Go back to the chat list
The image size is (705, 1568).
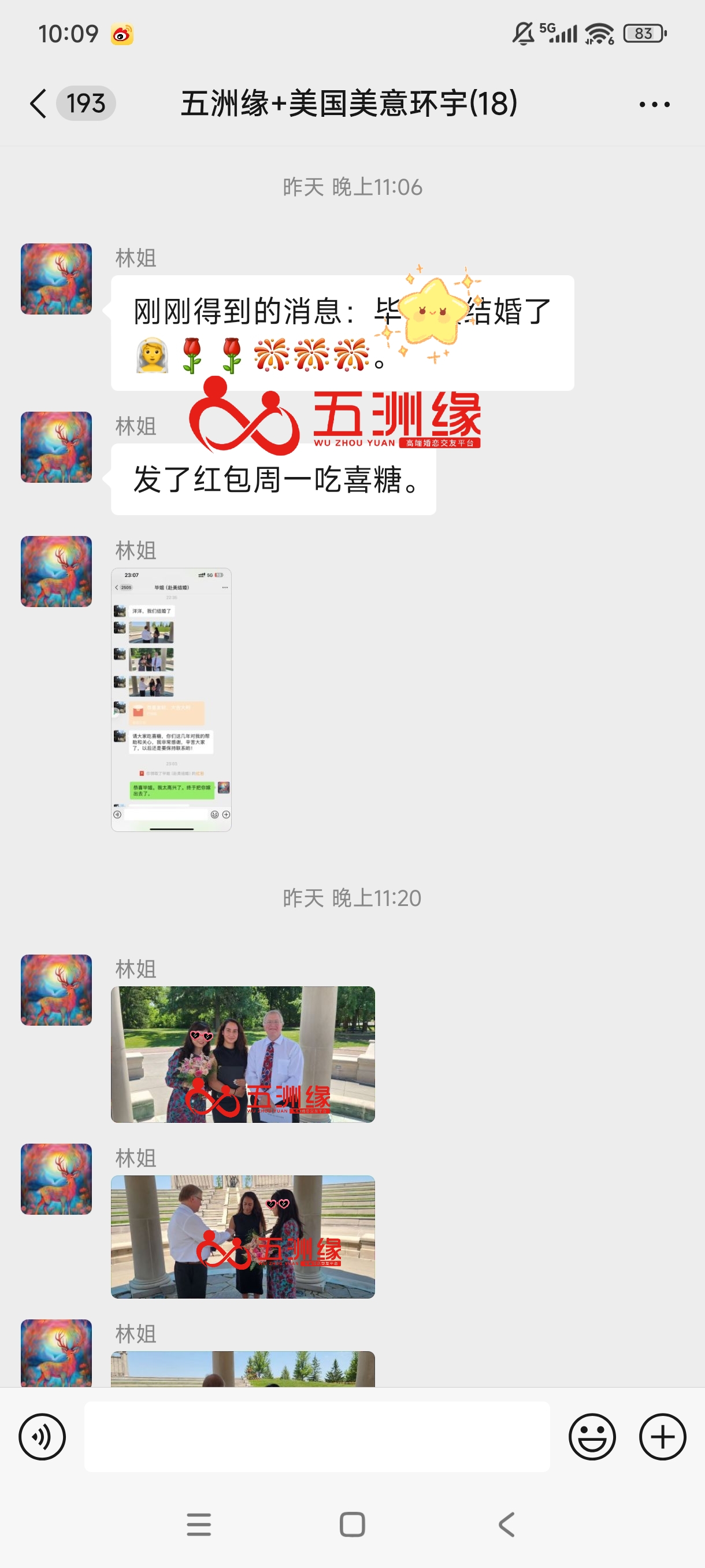[38, 103]
